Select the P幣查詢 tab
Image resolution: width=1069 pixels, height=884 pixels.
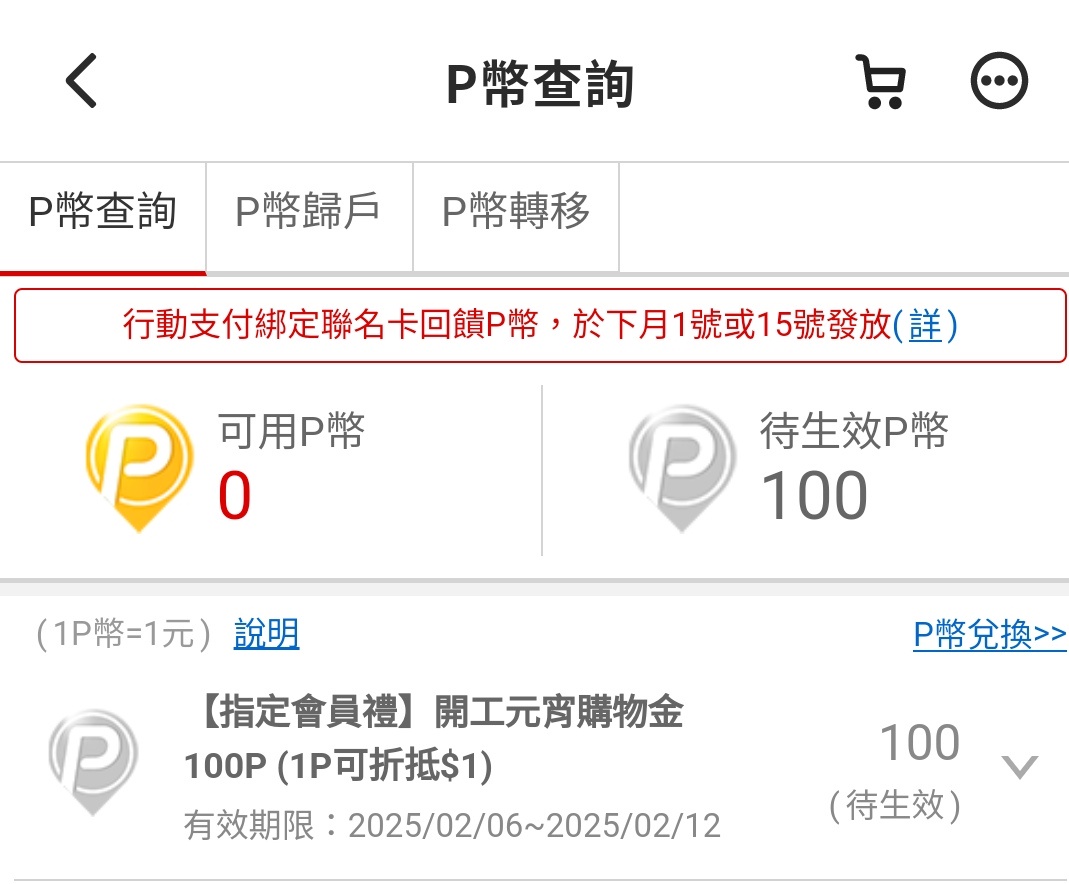tap(103, 212)
